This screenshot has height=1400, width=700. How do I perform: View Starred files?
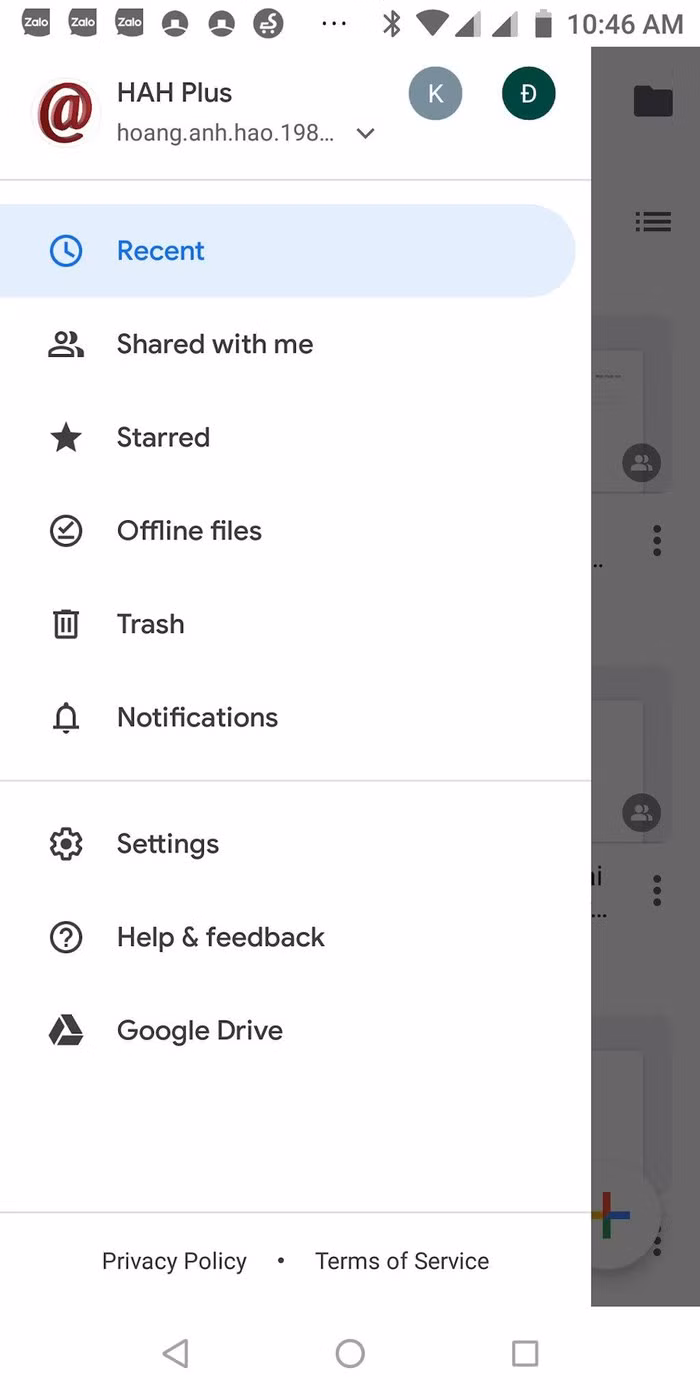point(163,437)
